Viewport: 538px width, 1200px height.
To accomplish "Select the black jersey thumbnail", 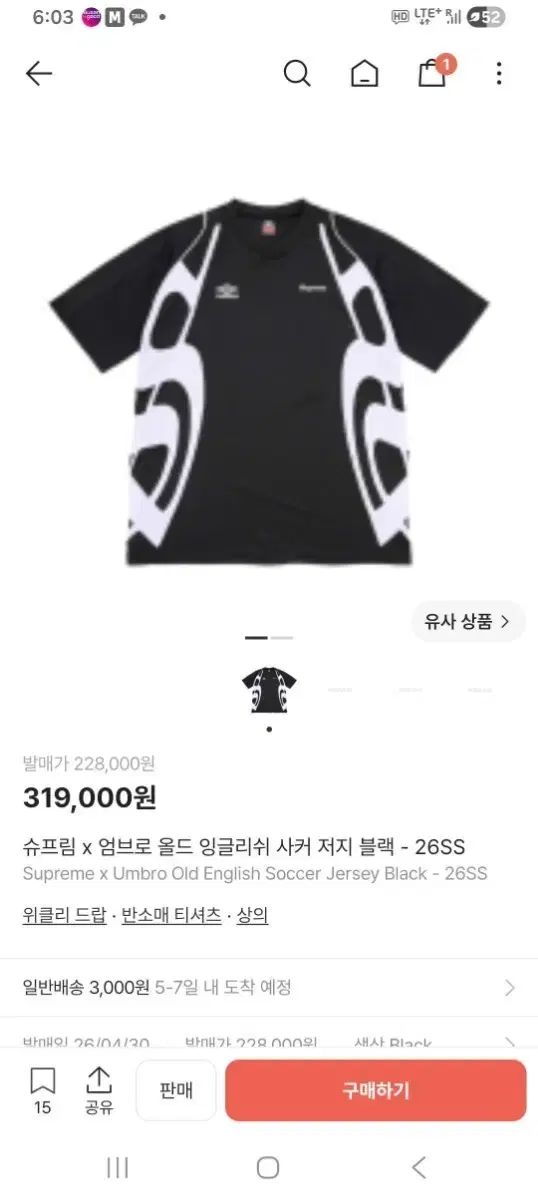I will point(269,690).
